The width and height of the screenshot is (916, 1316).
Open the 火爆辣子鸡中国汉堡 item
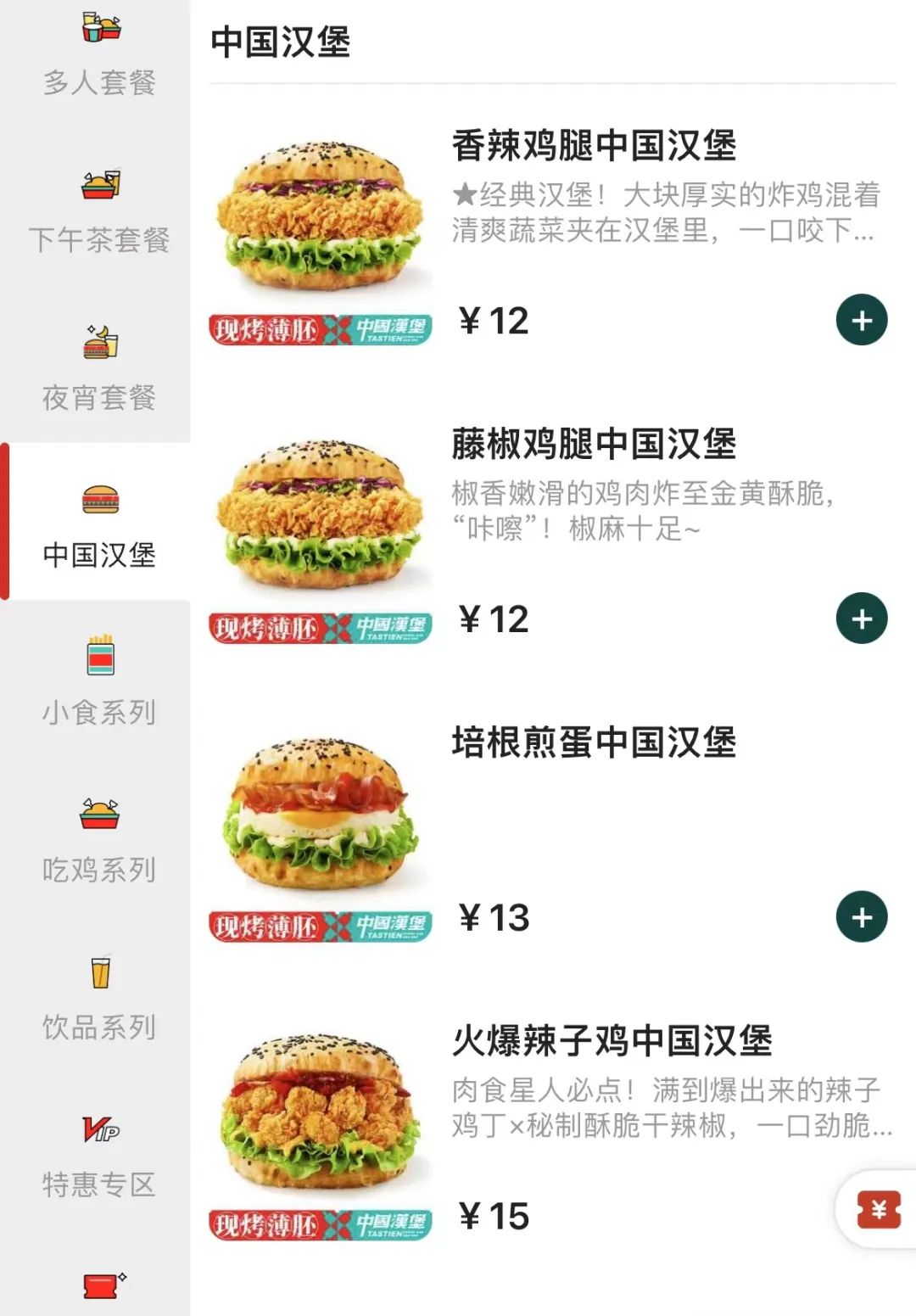(x=611, y=1041)
